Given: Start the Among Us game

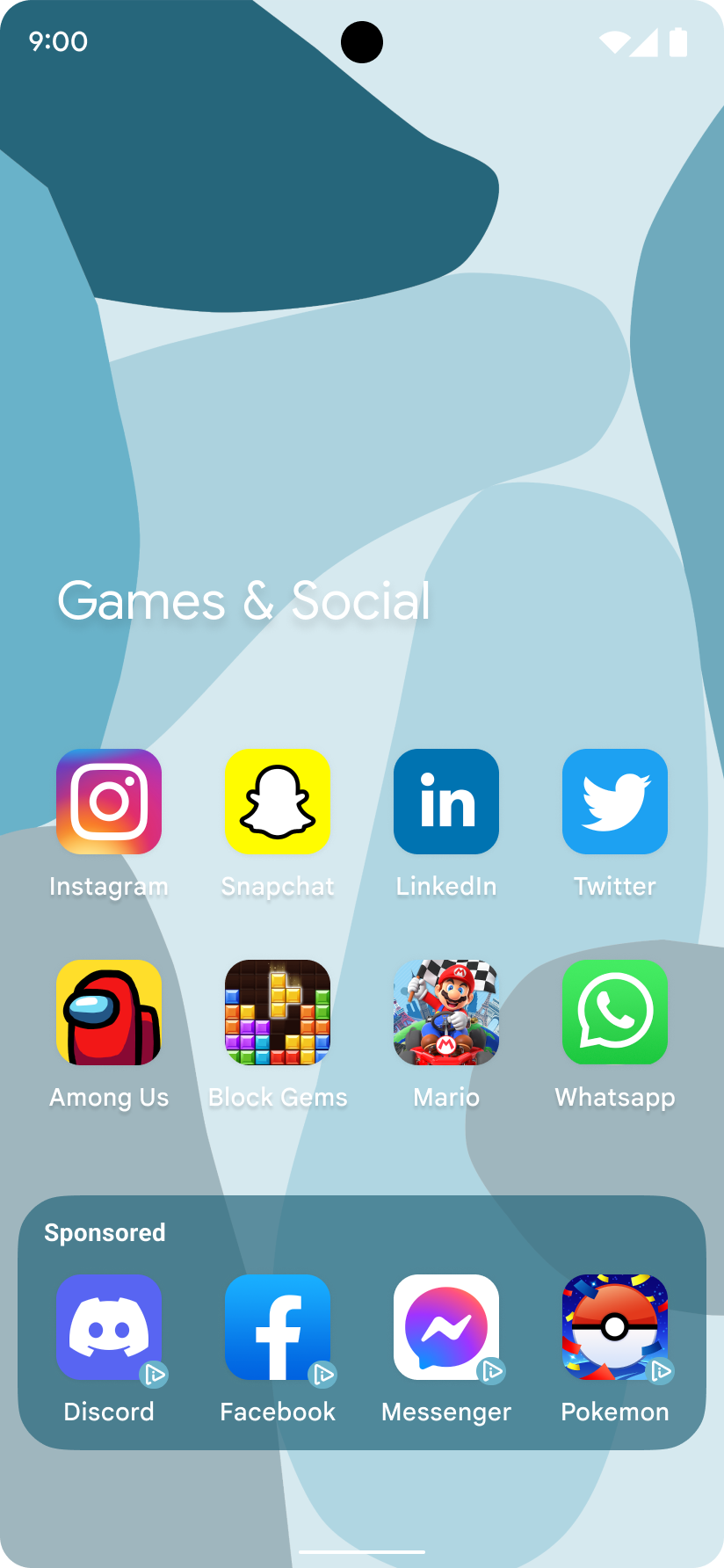Looking at the screenshot, I should tap(109, 1013).
